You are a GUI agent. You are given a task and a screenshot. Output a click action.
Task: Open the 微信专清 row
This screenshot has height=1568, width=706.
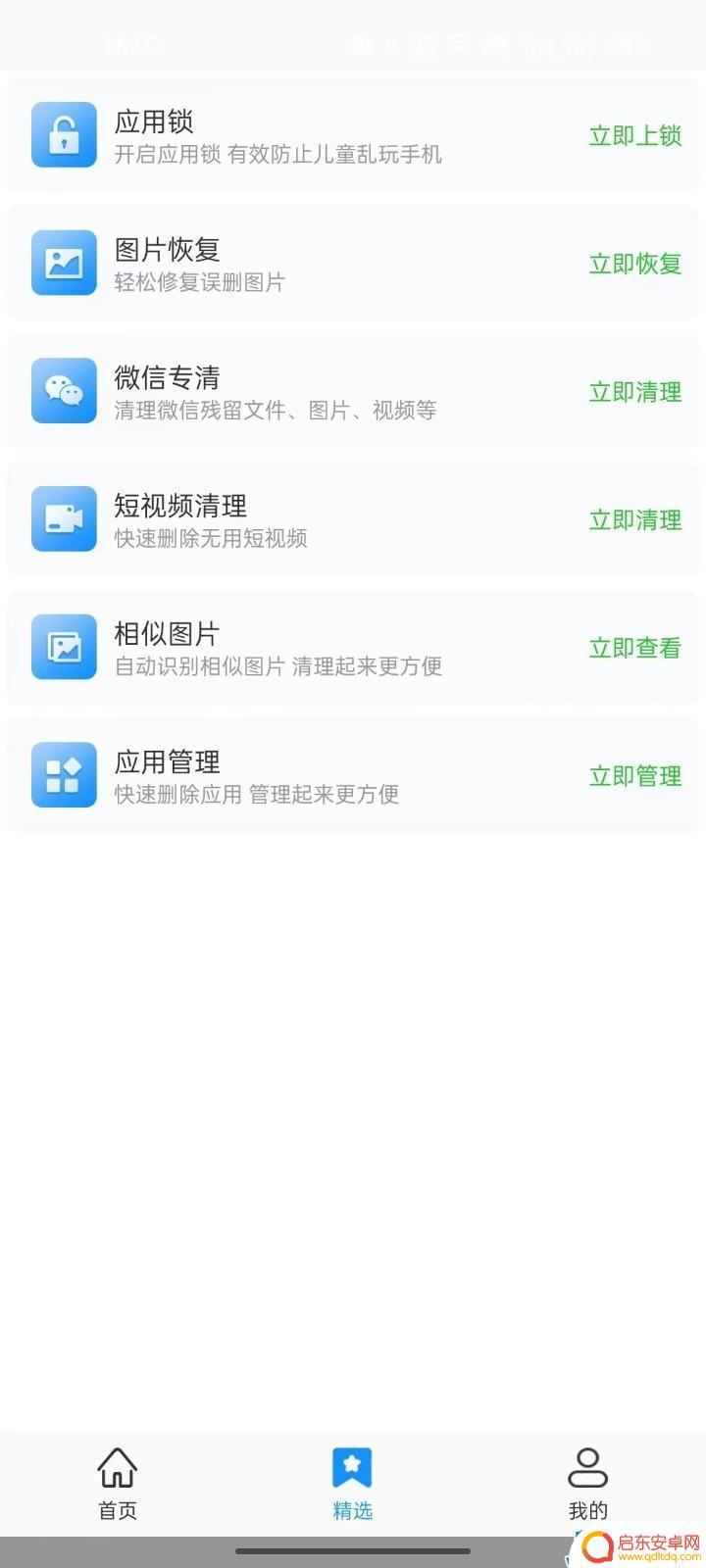[x=353, y=391]
